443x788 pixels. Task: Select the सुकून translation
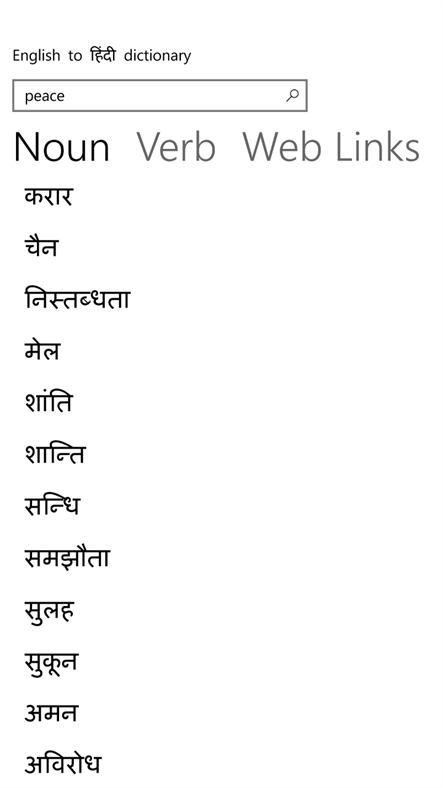pos(51,663)
